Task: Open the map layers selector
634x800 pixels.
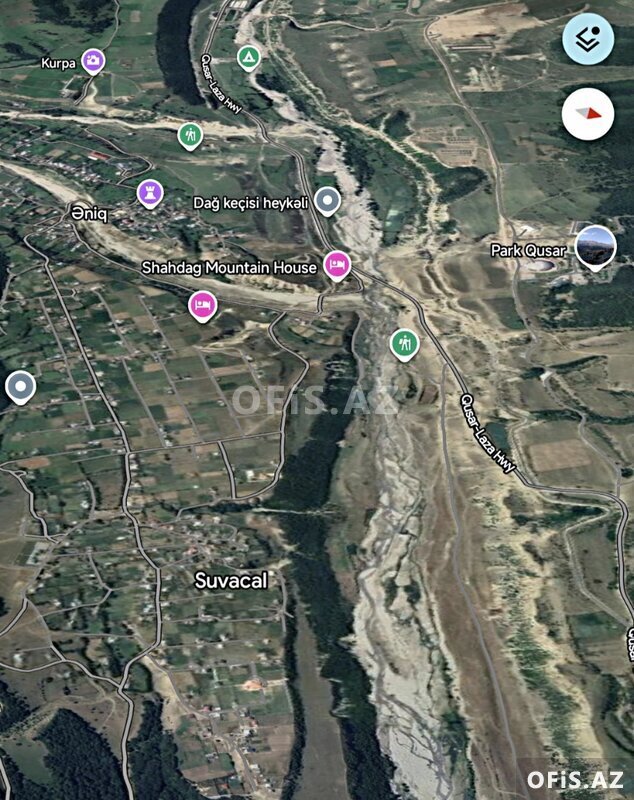Action: pos(587,39)
